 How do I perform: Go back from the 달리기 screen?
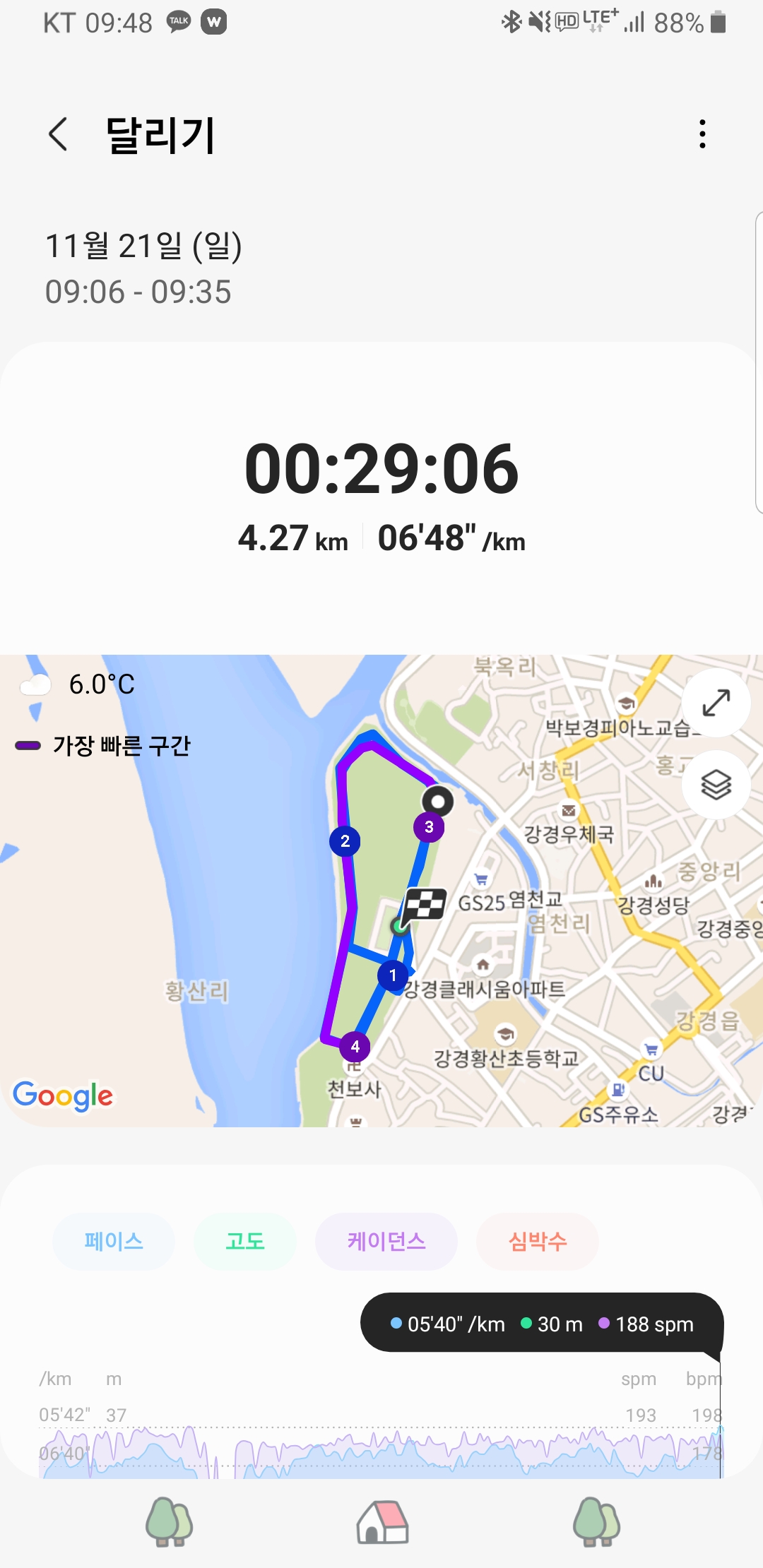pos(58,134)
